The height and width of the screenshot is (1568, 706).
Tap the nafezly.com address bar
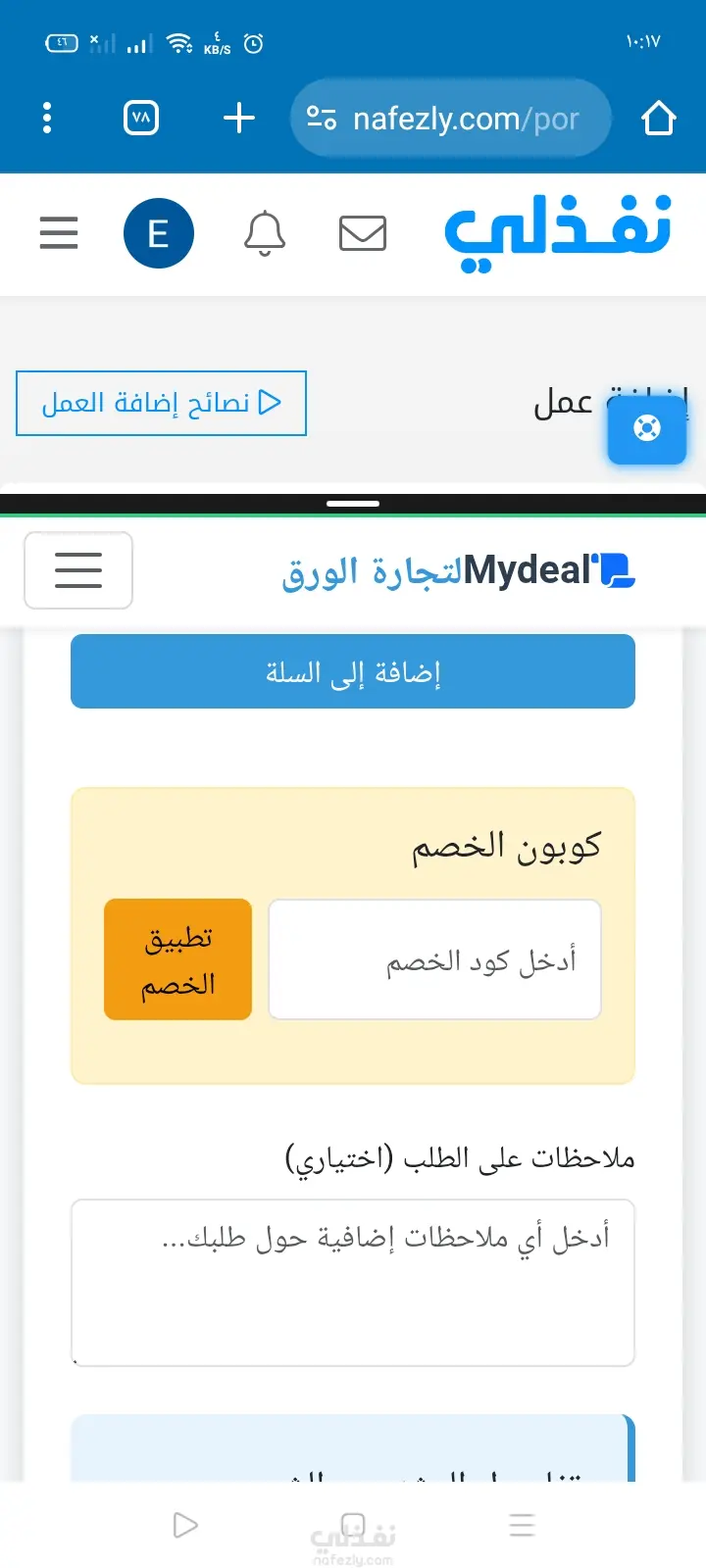[451, 119]
